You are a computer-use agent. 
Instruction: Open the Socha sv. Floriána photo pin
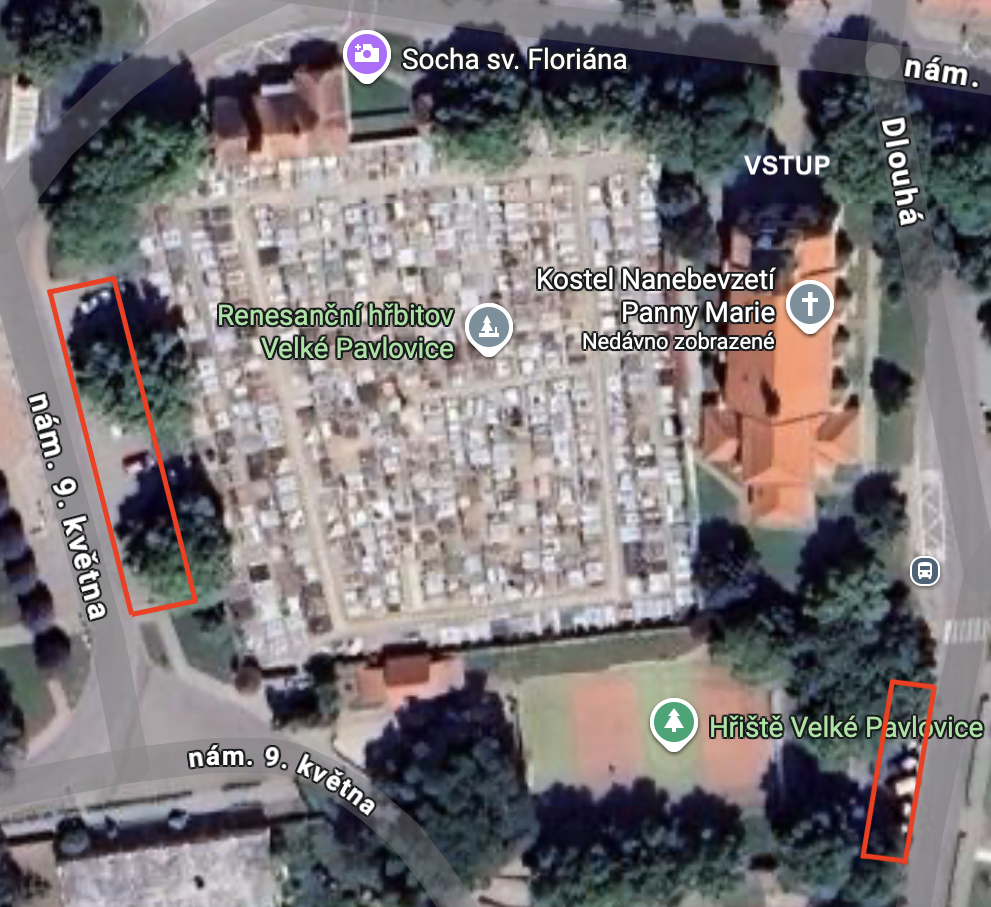(x=367, y=54)
